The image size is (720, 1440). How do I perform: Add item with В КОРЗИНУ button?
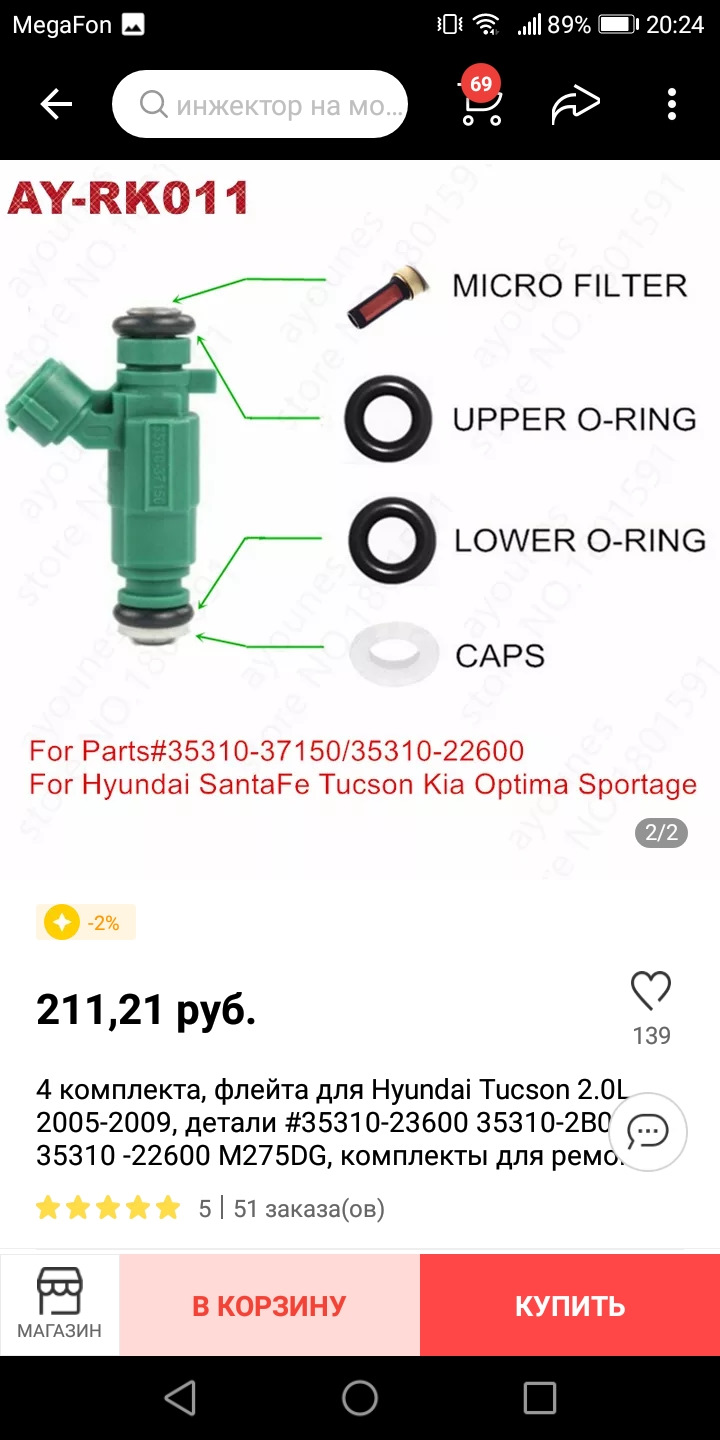(x=269, y=1305)
